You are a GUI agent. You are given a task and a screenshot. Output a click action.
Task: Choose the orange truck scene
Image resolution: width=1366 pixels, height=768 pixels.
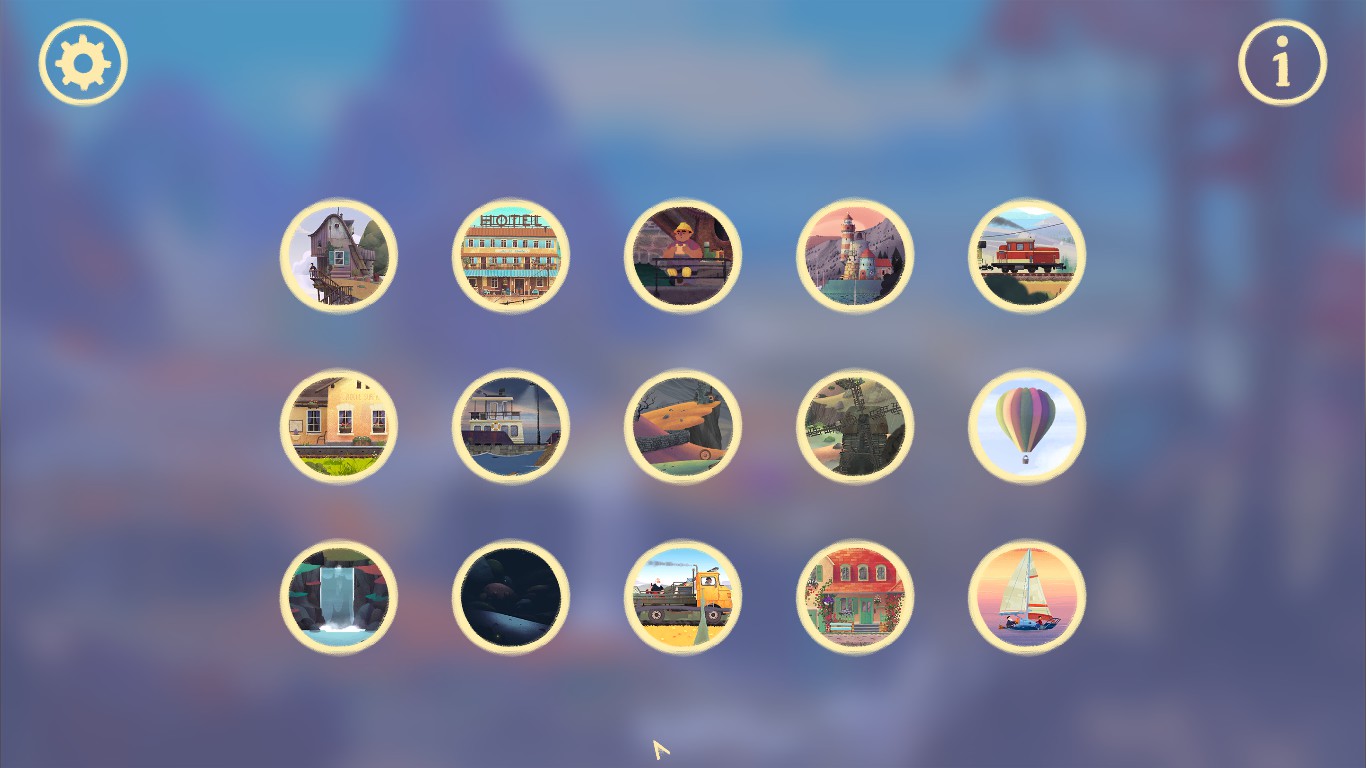[x=683, y=598]
